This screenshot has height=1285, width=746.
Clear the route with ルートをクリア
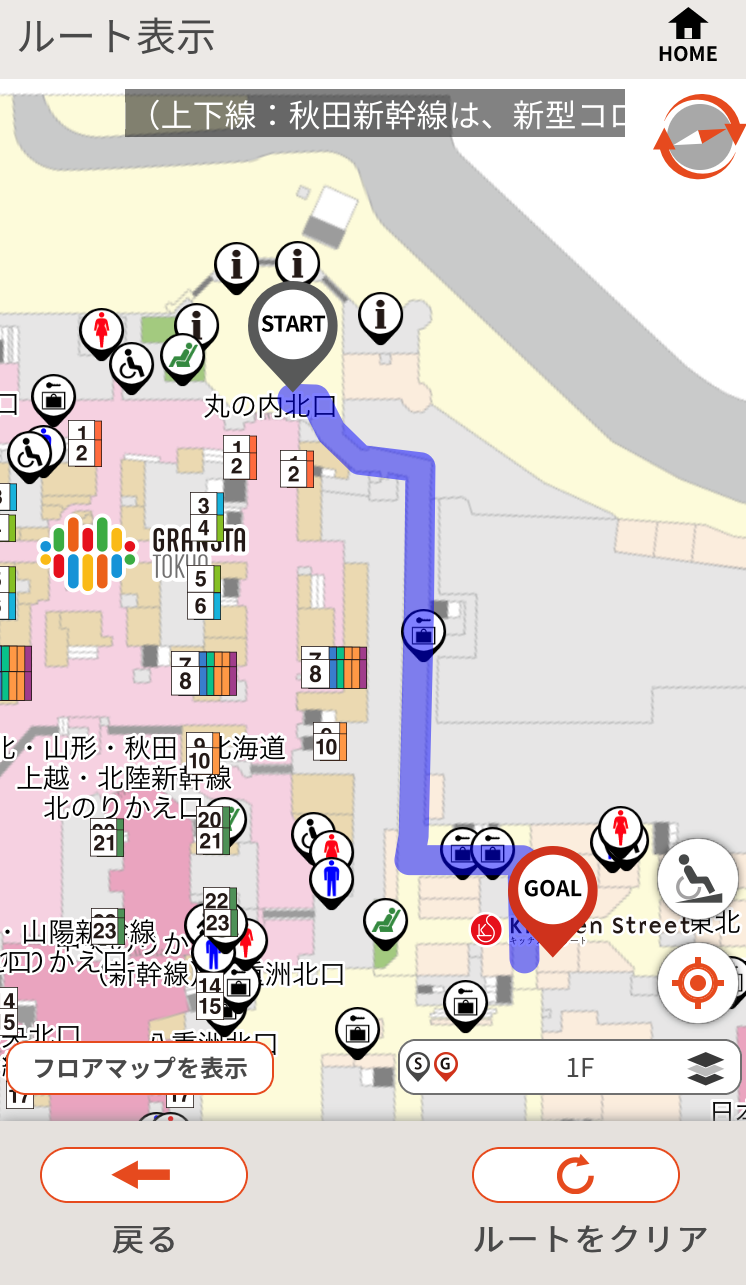(575, 1175)
